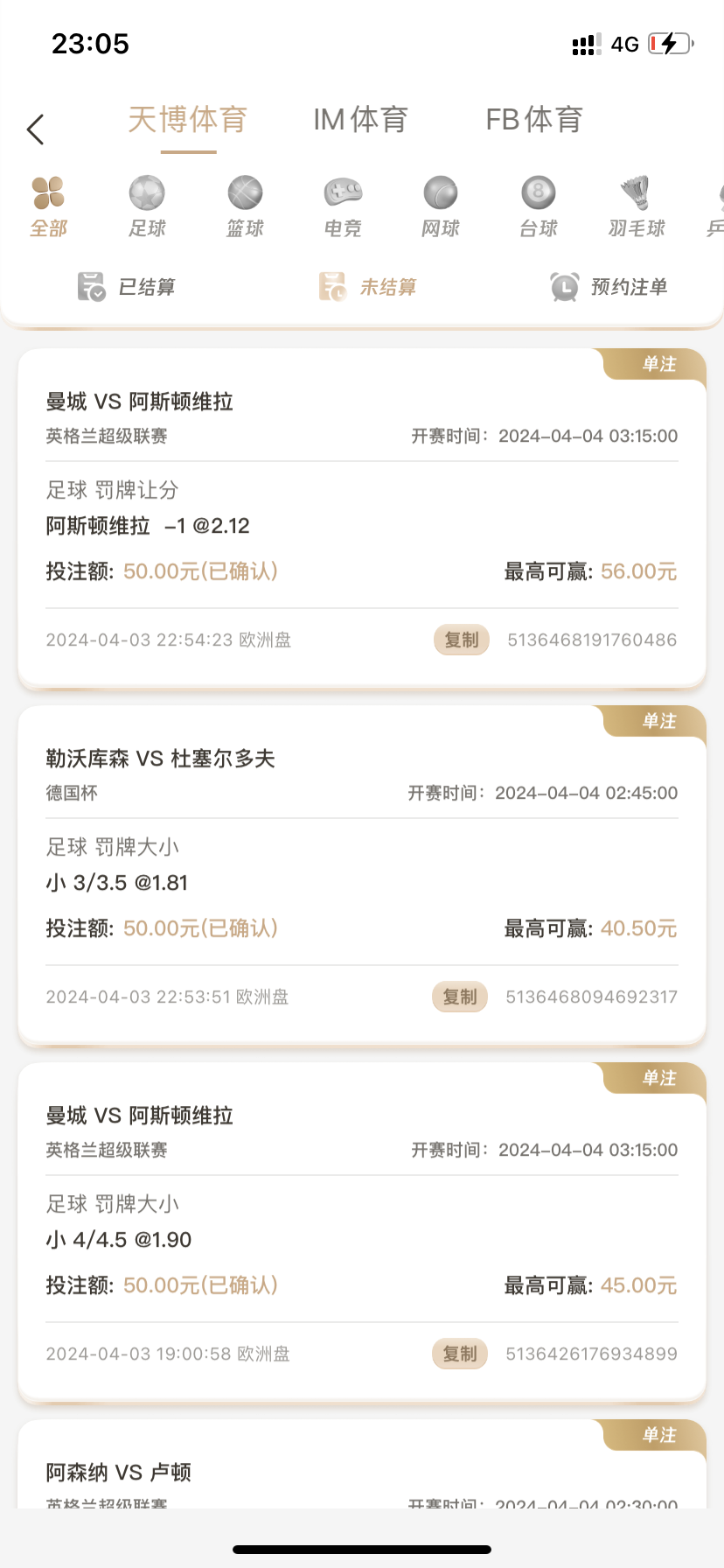Go back using the top-left arrow
The height and width of the screenshot is (1568, 724).
tap(36, 129)
